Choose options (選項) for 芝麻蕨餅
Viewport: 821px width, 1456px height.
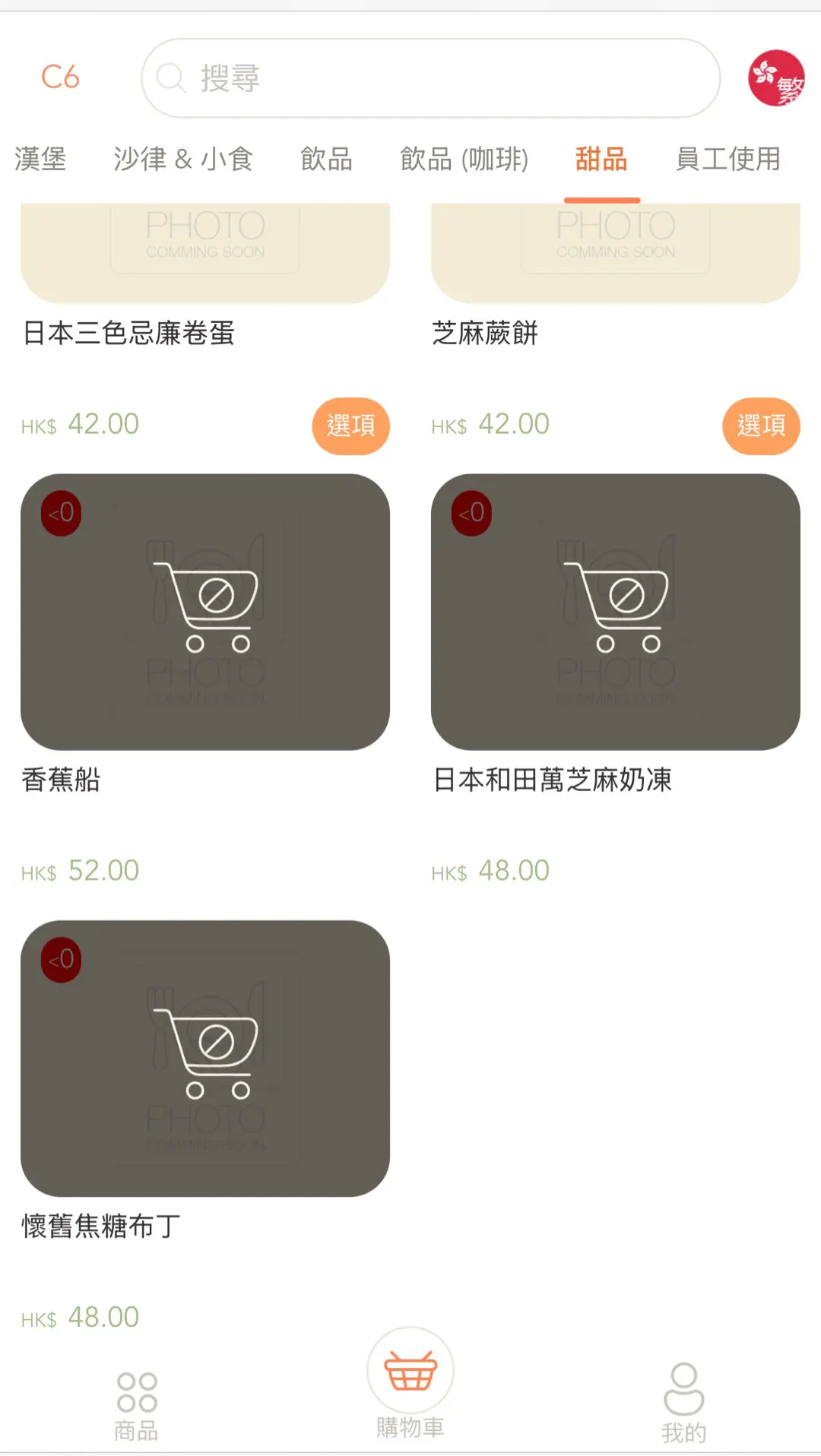[760, 426]
